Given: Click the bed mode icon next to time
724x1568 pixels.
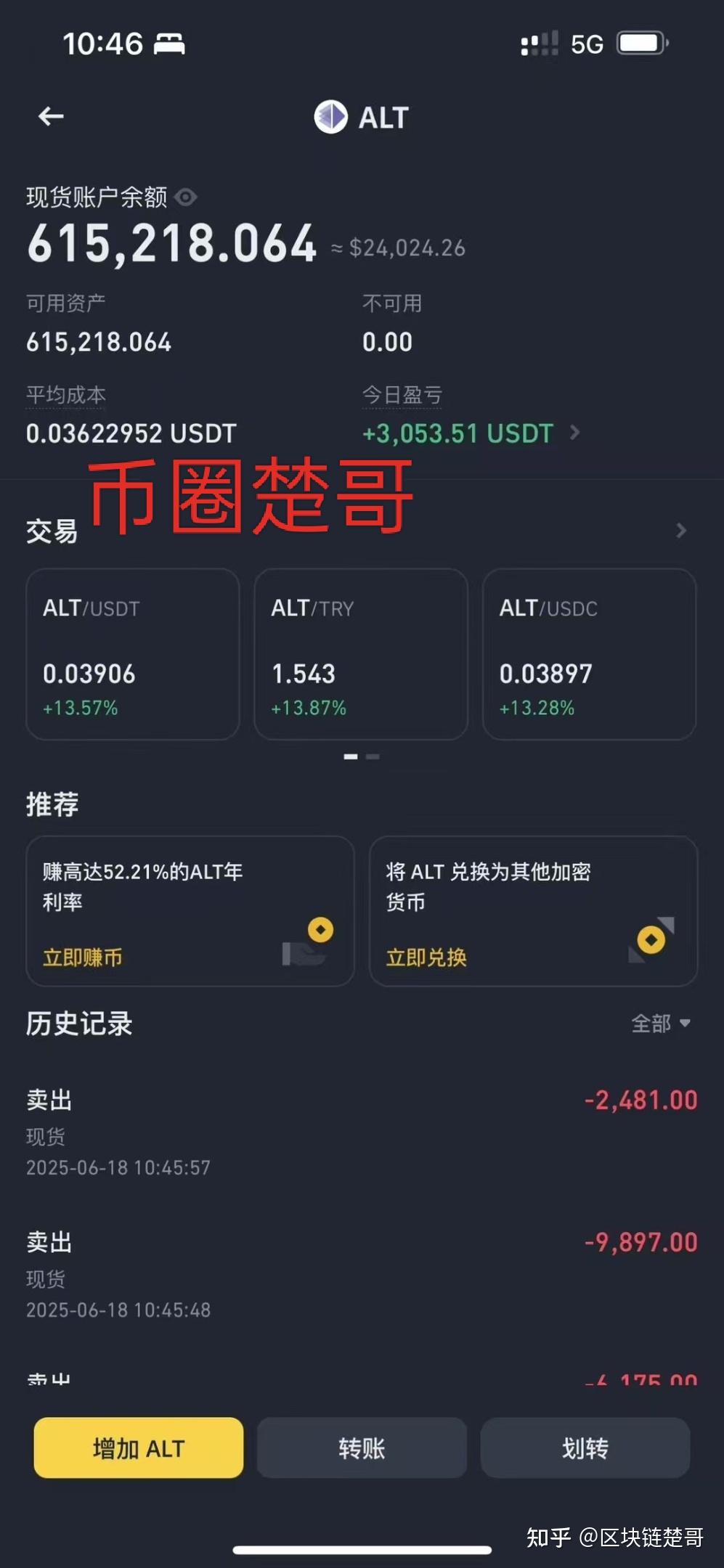Looking at the screenshot, I should tap(169, 44).
